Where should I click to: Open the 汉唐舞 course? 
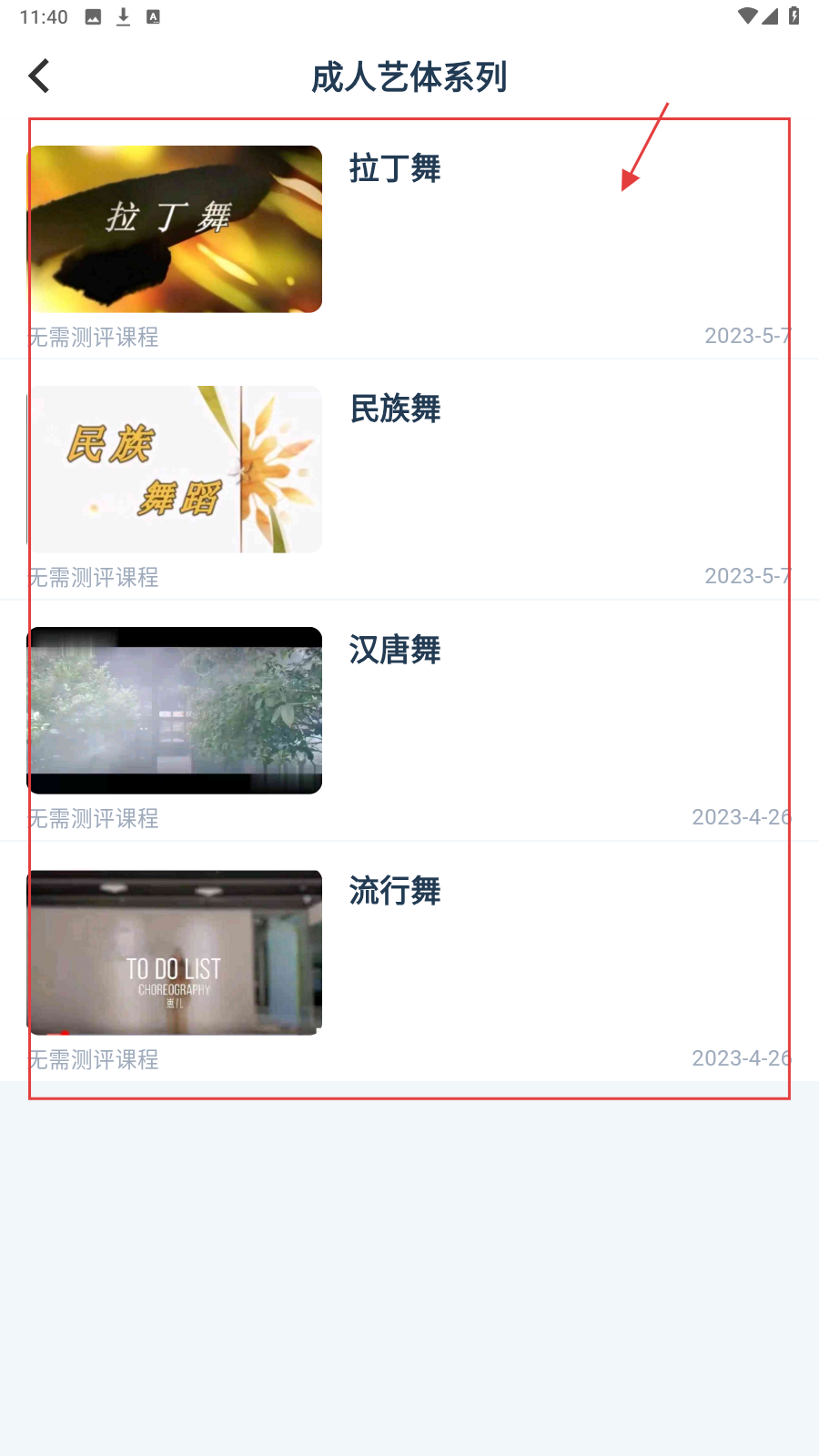click(x=394, y=651)
